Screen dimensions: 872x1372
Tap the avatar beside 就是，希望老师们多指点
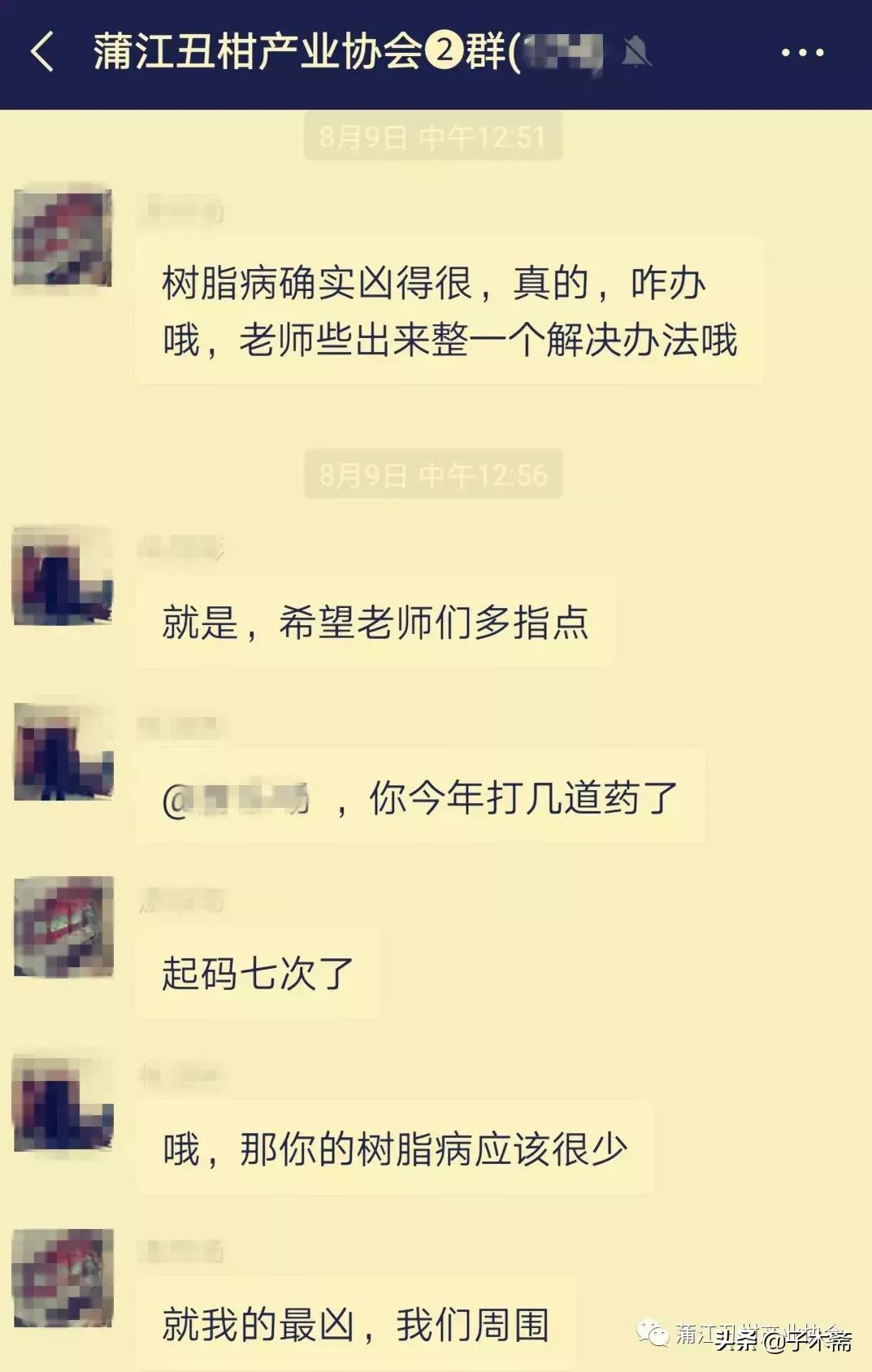[x=65, y=577]
